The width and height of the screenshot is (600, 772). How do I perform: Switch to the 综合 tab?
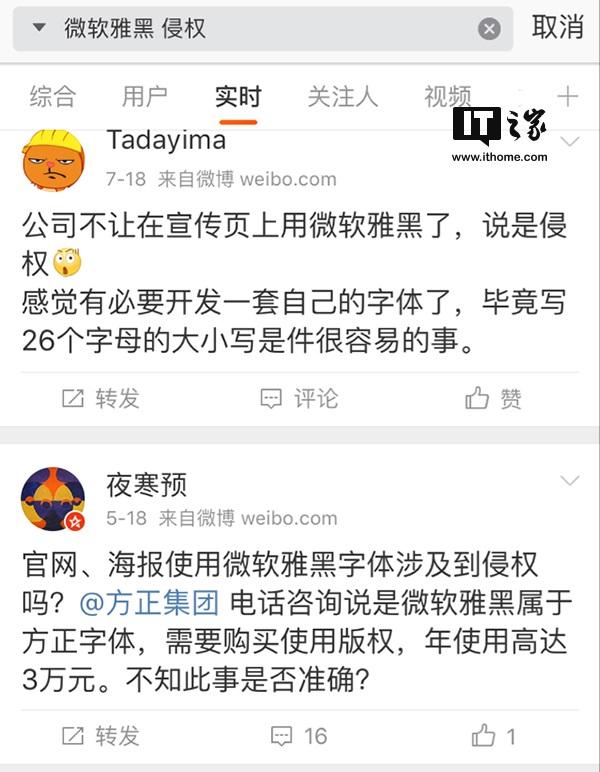pos(52,96)
